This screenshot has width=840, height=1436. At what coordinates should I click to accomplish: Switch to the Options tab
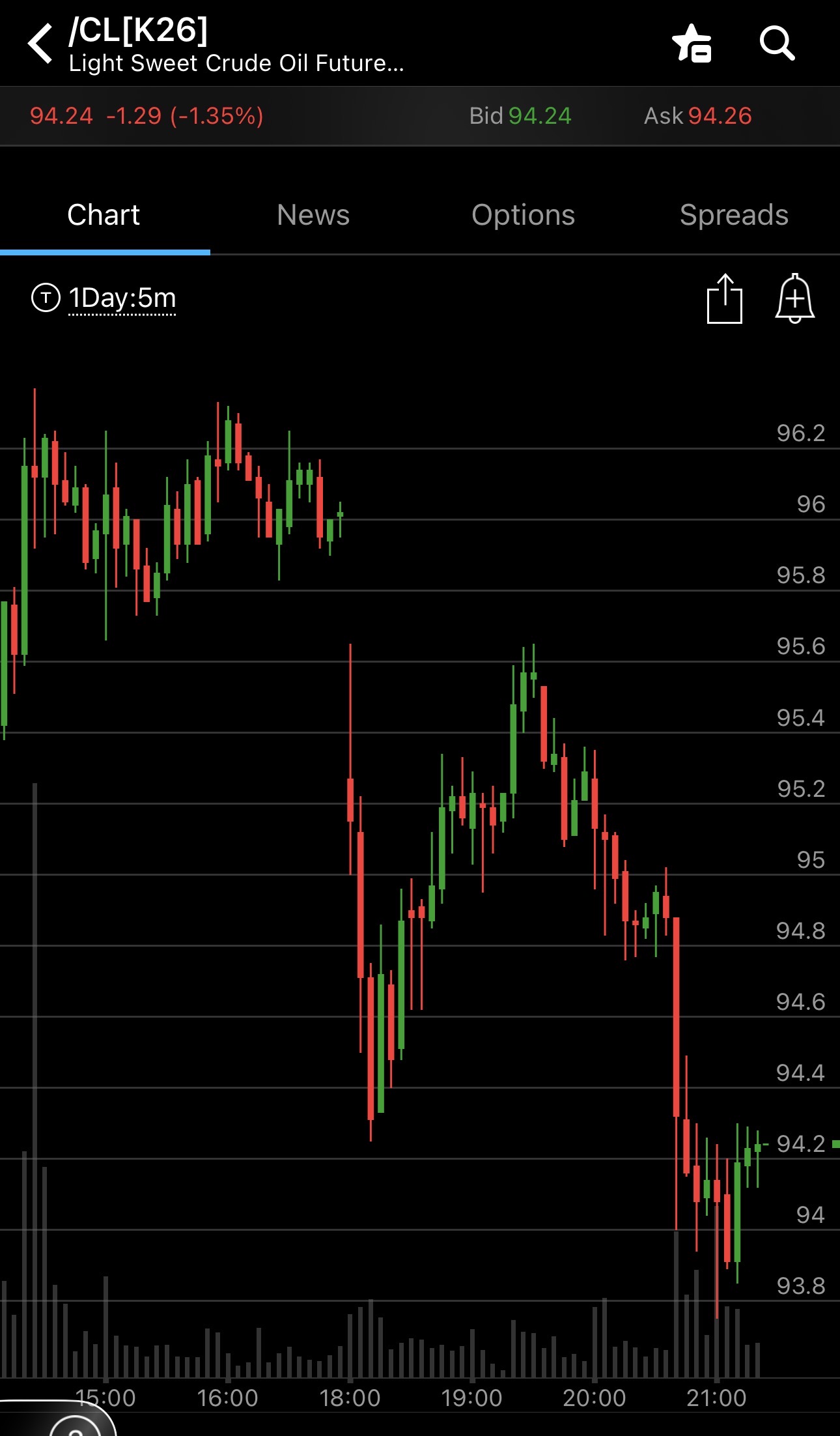(523, 215)
